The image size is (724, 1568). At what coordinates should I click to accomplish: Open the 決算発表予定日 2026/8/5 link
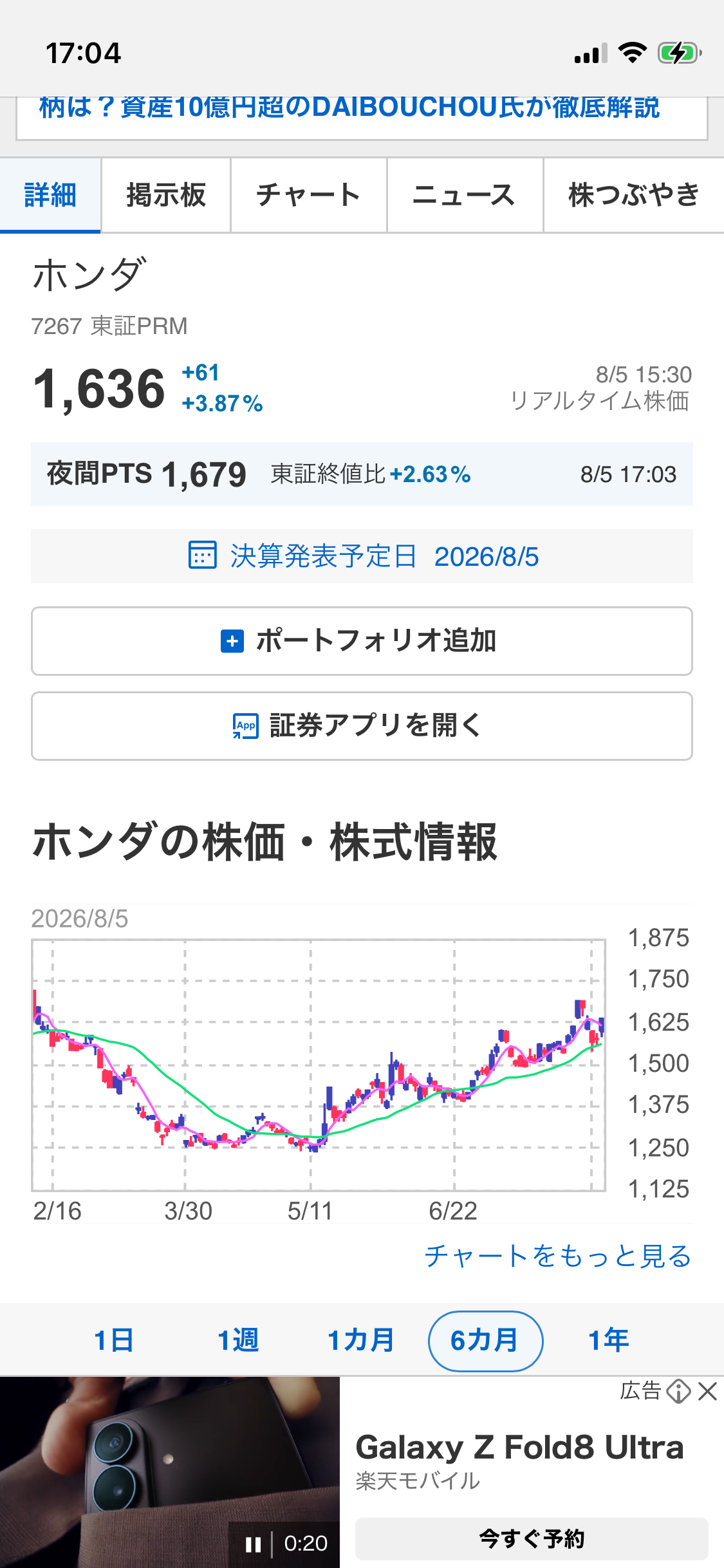(362, 556)
